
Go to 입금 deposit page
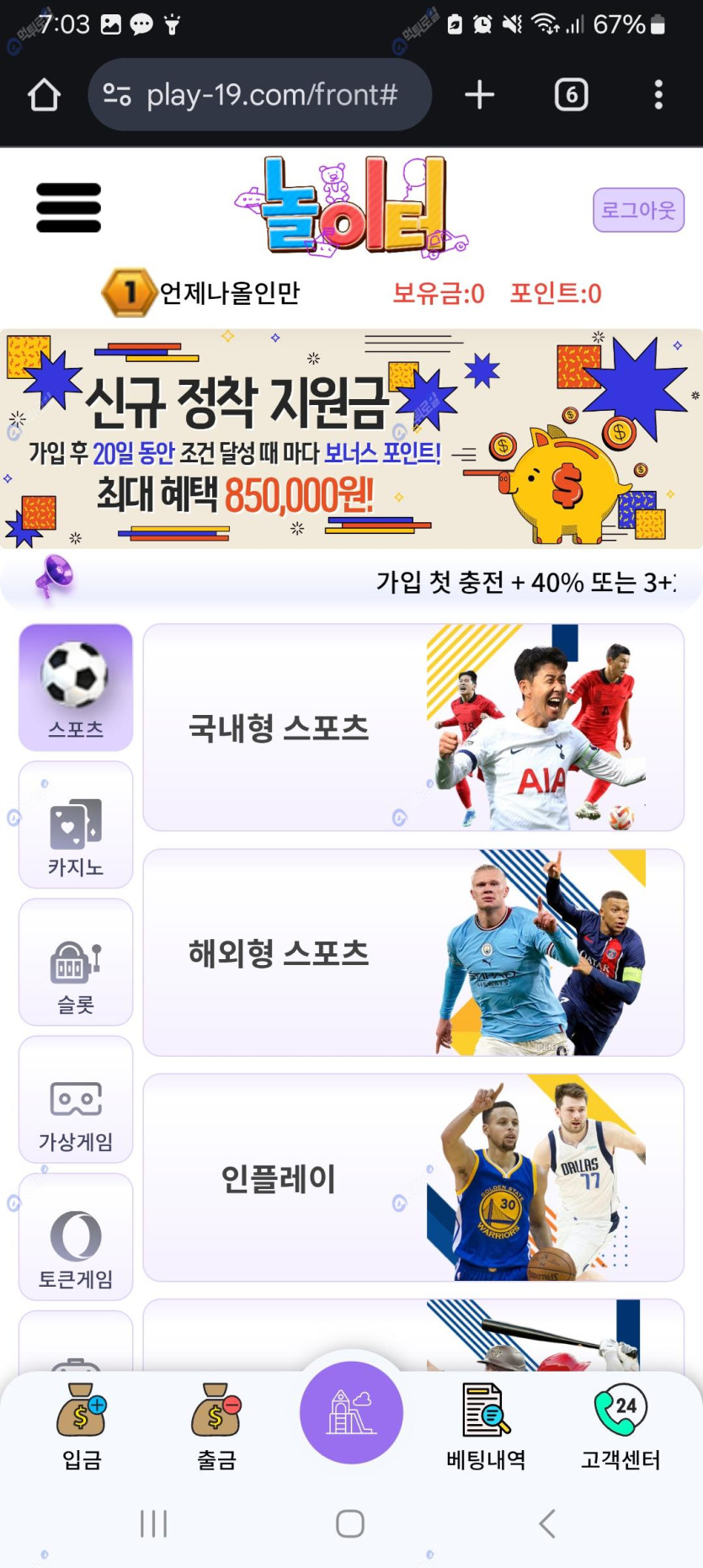(x=82, y=1427)
